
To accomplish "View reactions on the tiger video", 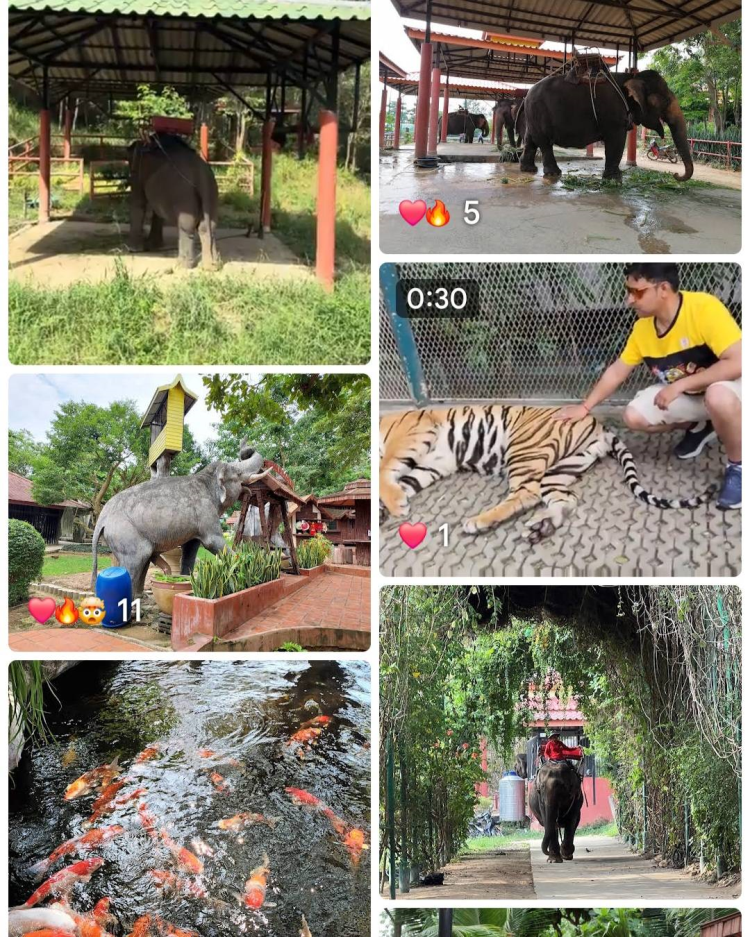I will [425, 536].
